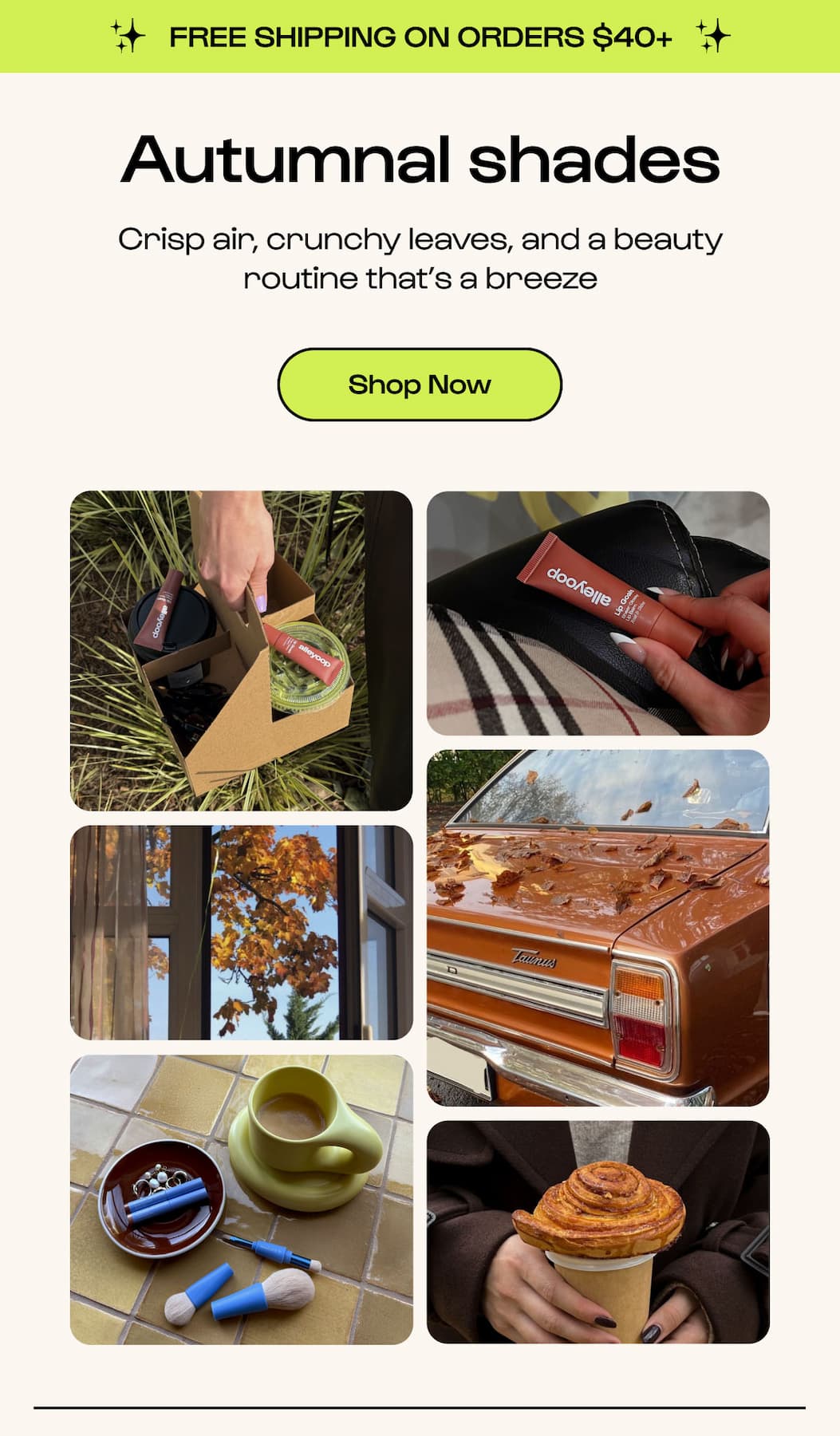Open the coffee carrier with lip tubes photo
Image resolution: width=840 pixels, height=1436 pixels.
(241, 650)
